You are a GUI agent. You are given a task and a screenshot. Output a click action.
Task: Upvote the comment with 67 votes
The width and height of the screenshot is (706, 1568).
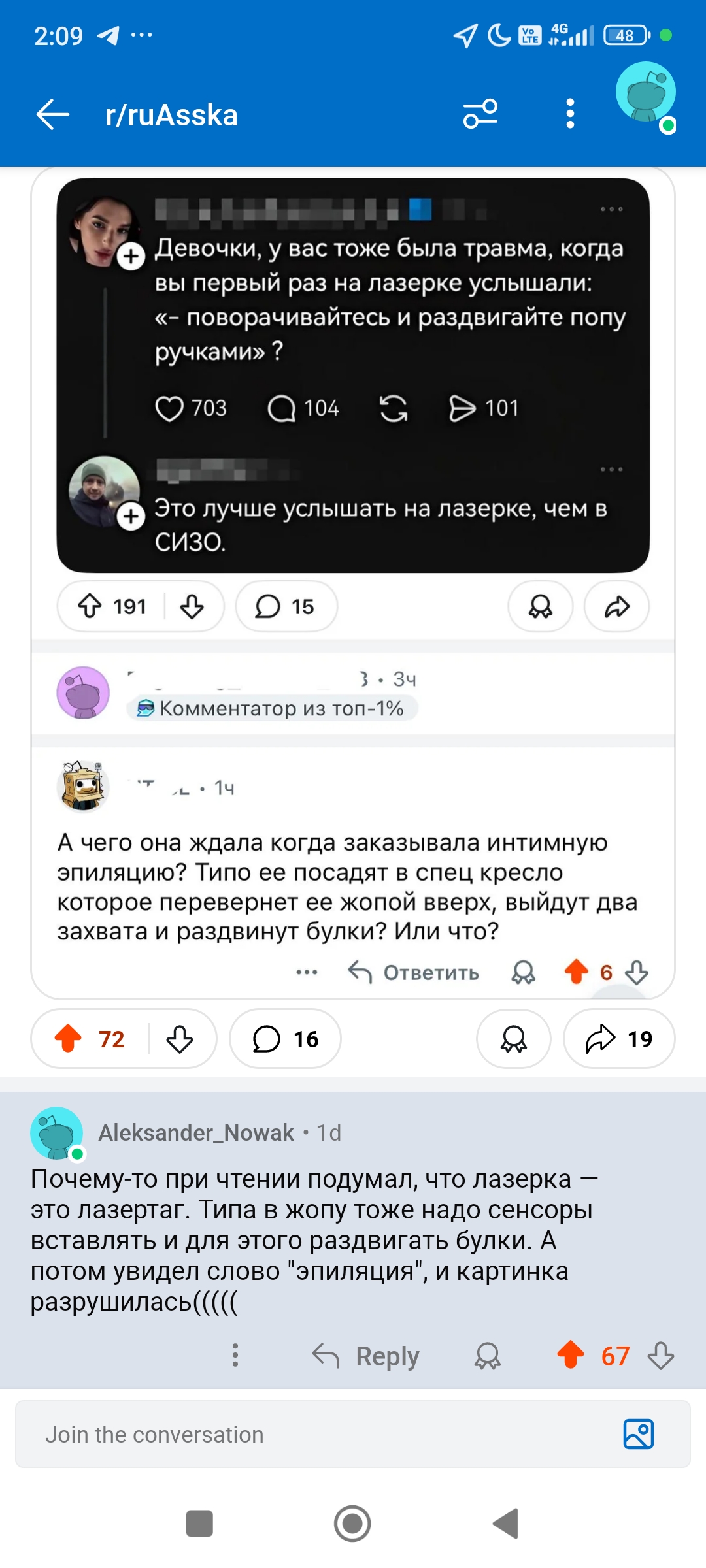tap(571, 1355)
